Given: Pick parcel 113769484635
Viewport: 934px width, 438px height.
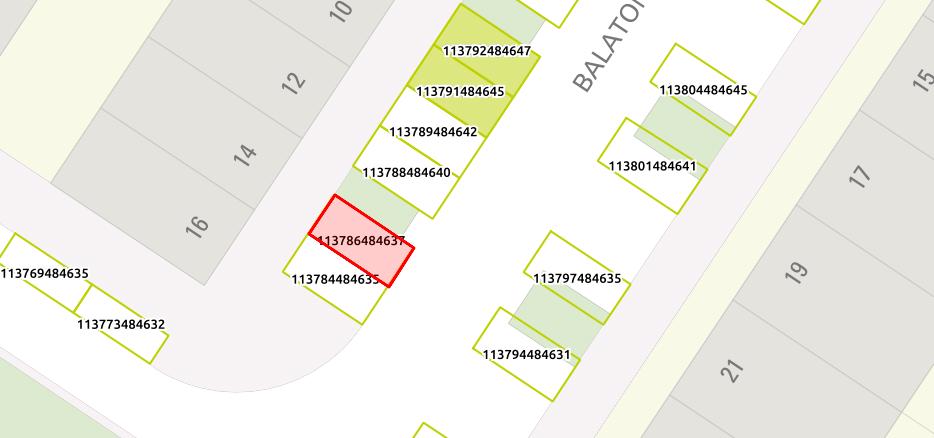Looking at the screenshot, I should click(x=45, y=272).
